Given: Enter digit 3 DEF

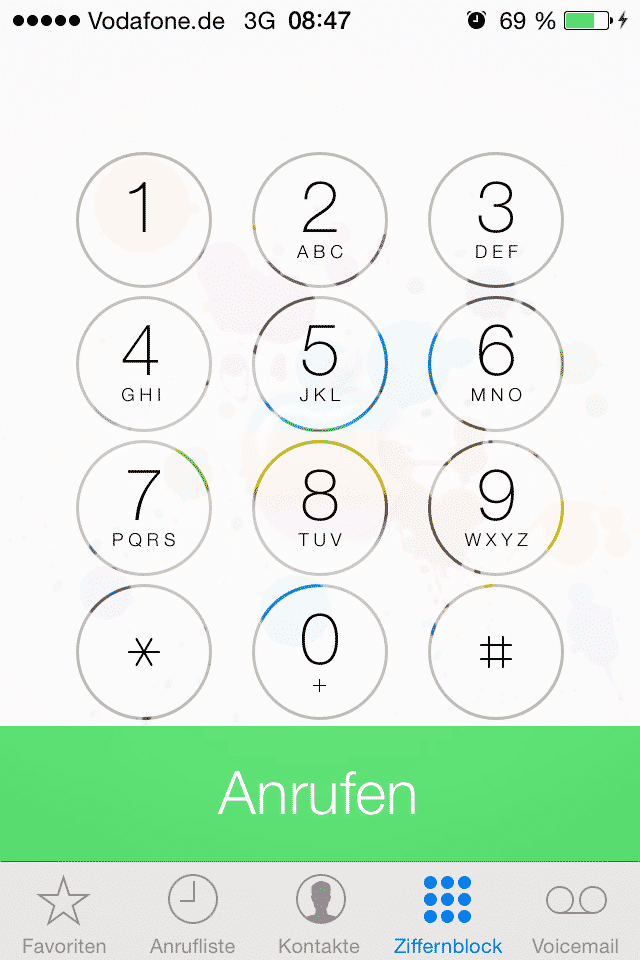Looking at the screenshot, I should pyautogui.click(x=496, y=220).
